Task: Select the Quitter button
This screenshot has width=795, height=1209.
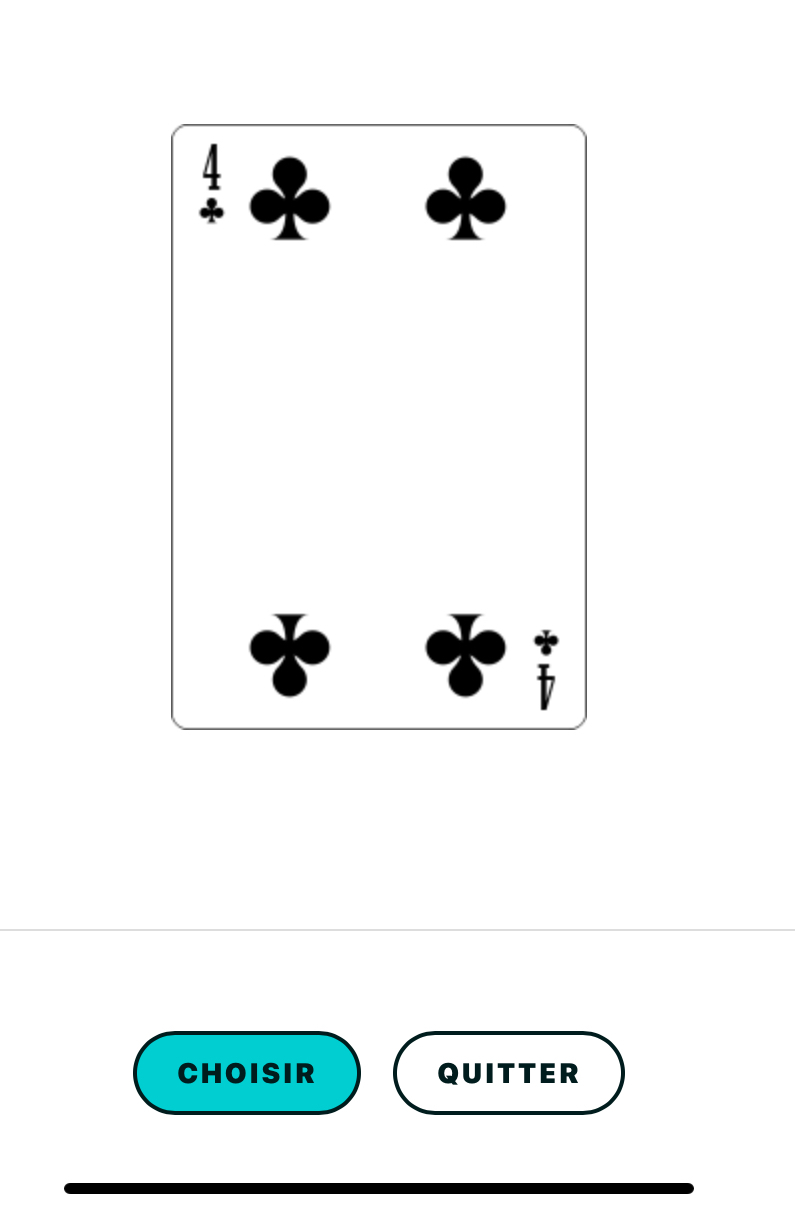Action: tap(509, 1073)
